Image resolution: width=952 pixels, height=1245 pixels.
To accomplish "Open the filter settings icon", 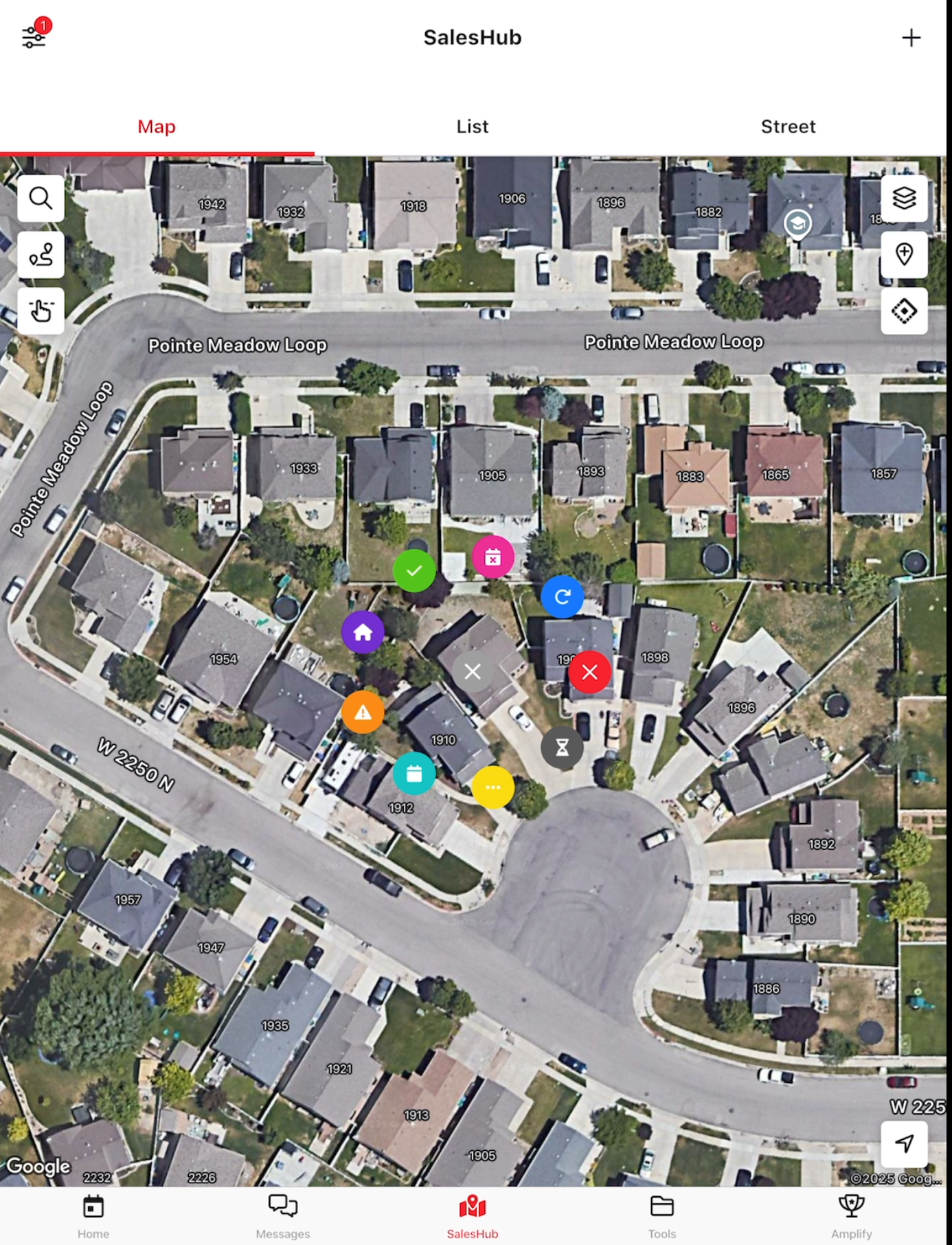I will pyautogui.click(x=34, y=36).
